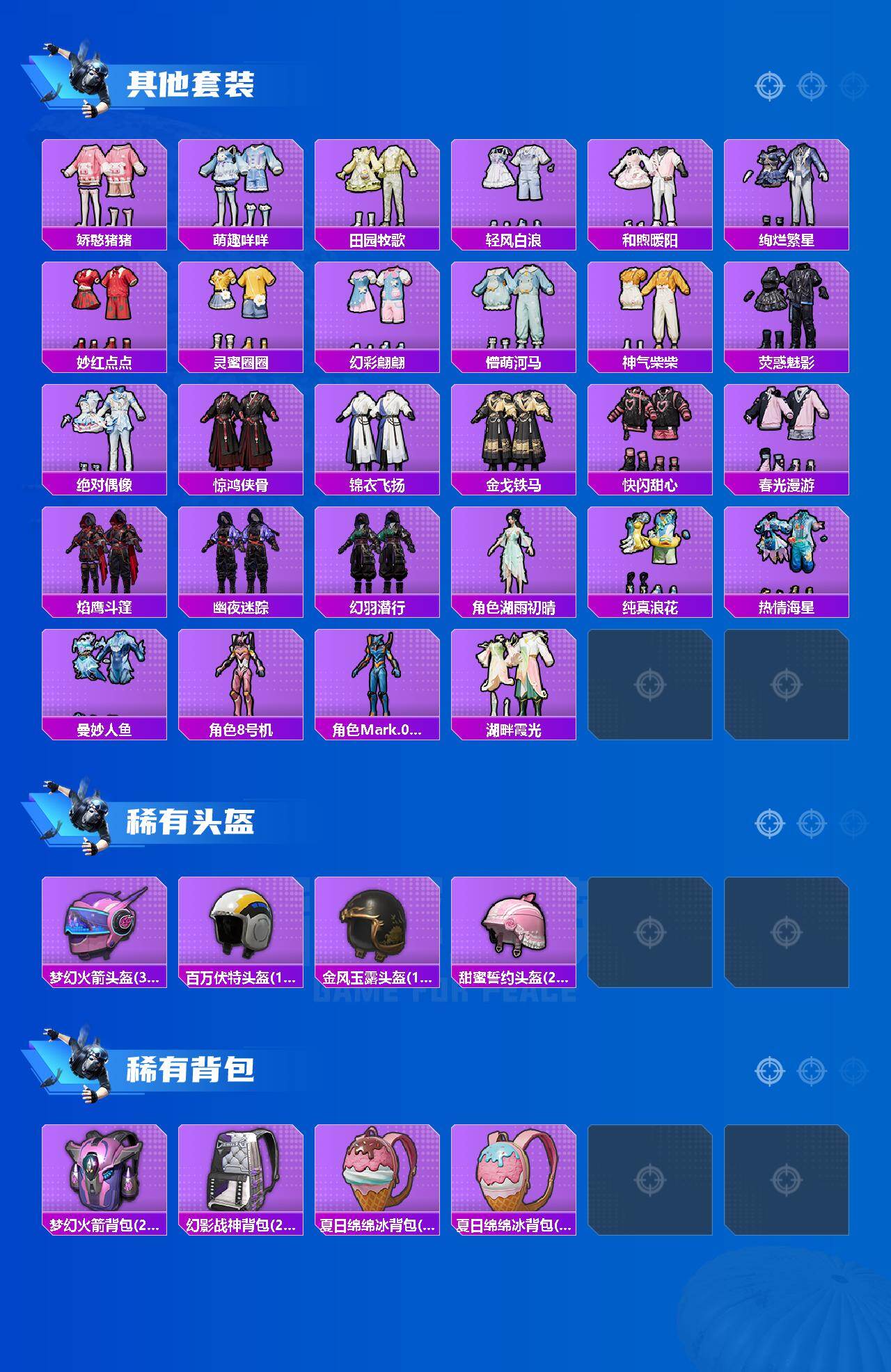Click the 娇憨猪猪 label
Image resolution: width=891 pixels, height=1372 pixels.
tap(103, 237)
